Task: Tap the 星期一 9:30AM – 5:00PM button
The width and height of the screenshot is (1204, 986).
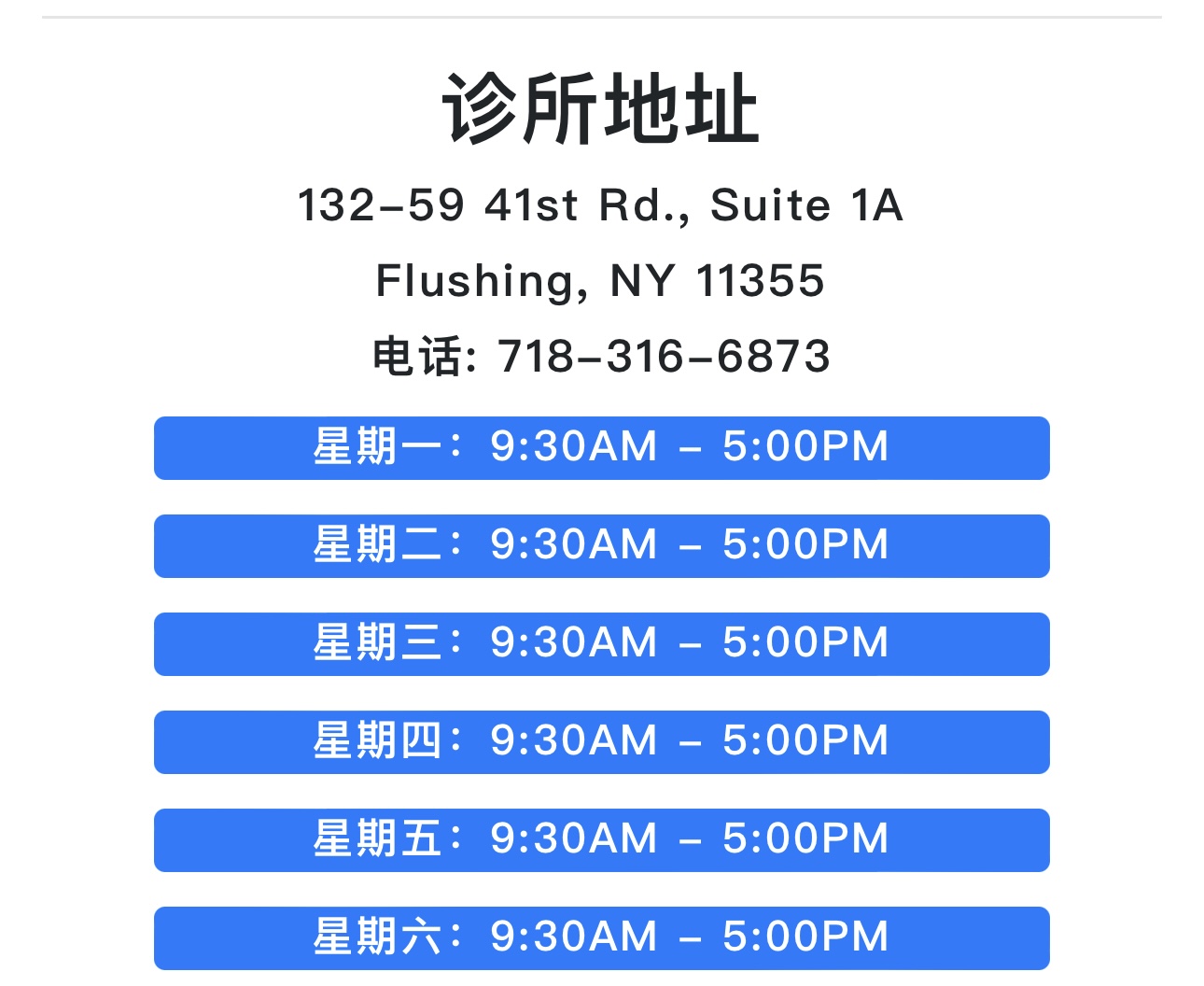Action: (x=601, y=448)
